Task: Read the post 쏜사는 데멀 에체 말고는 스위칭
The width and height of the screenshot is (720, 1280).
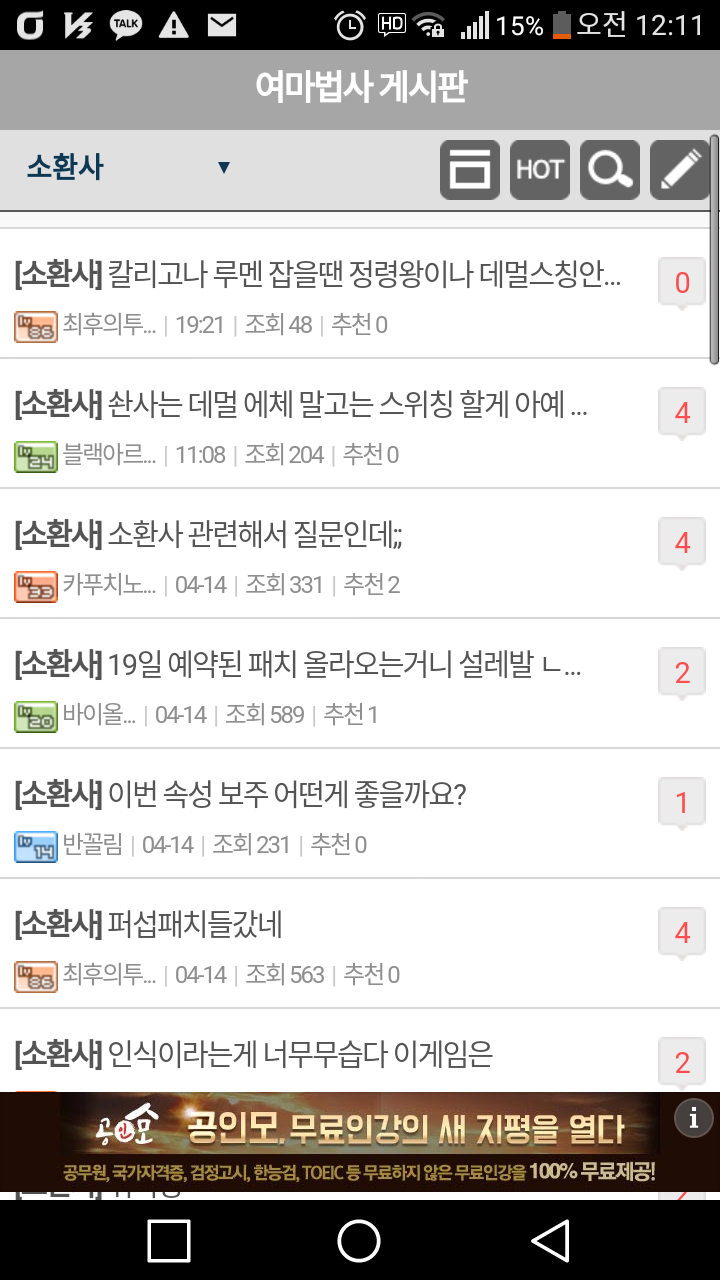Action: 302,404
